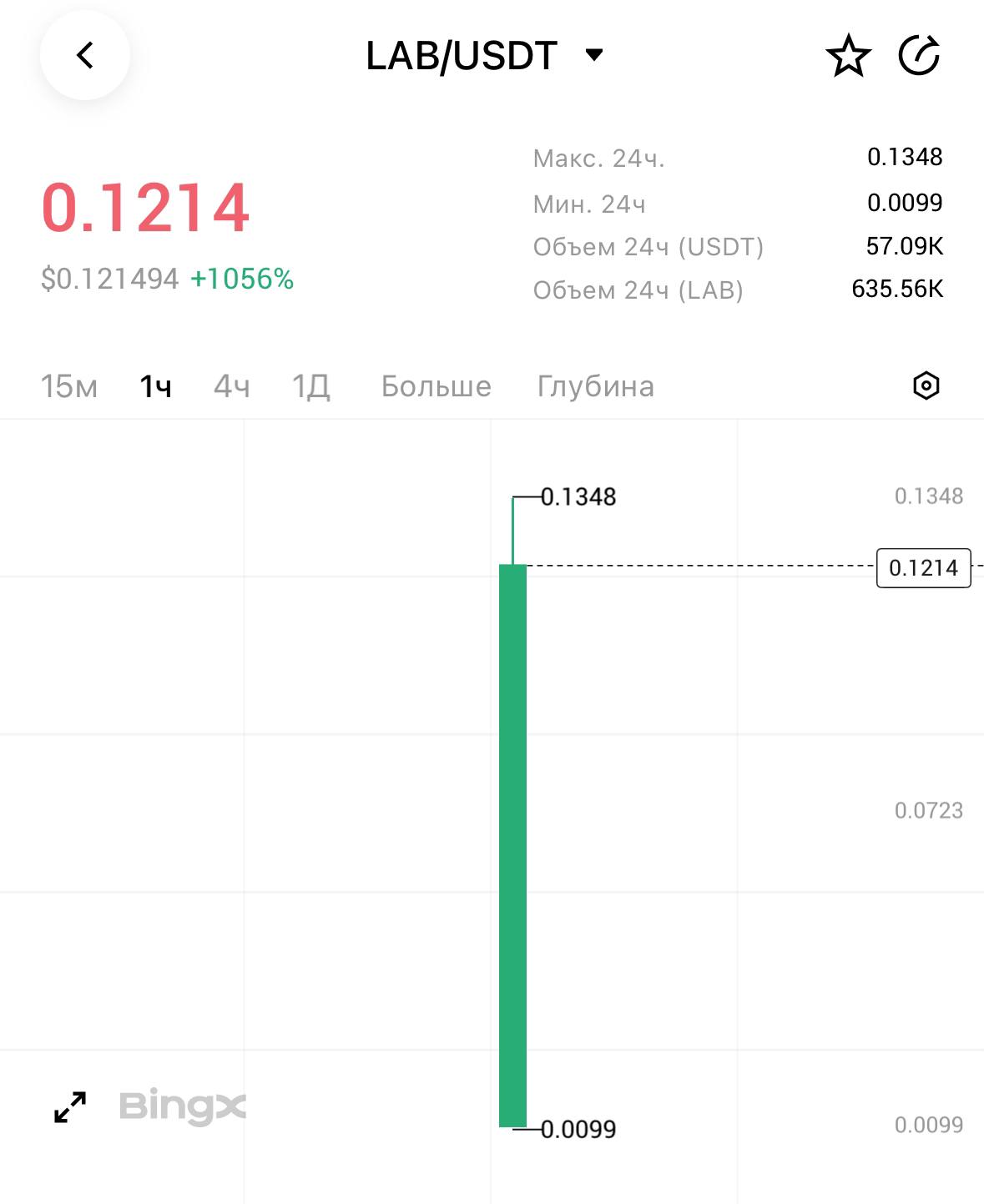The height and width of the screenshot is (1204, 984).
Task: Expand the chart to fullscreen
Action: click(x=70, y=1107)
